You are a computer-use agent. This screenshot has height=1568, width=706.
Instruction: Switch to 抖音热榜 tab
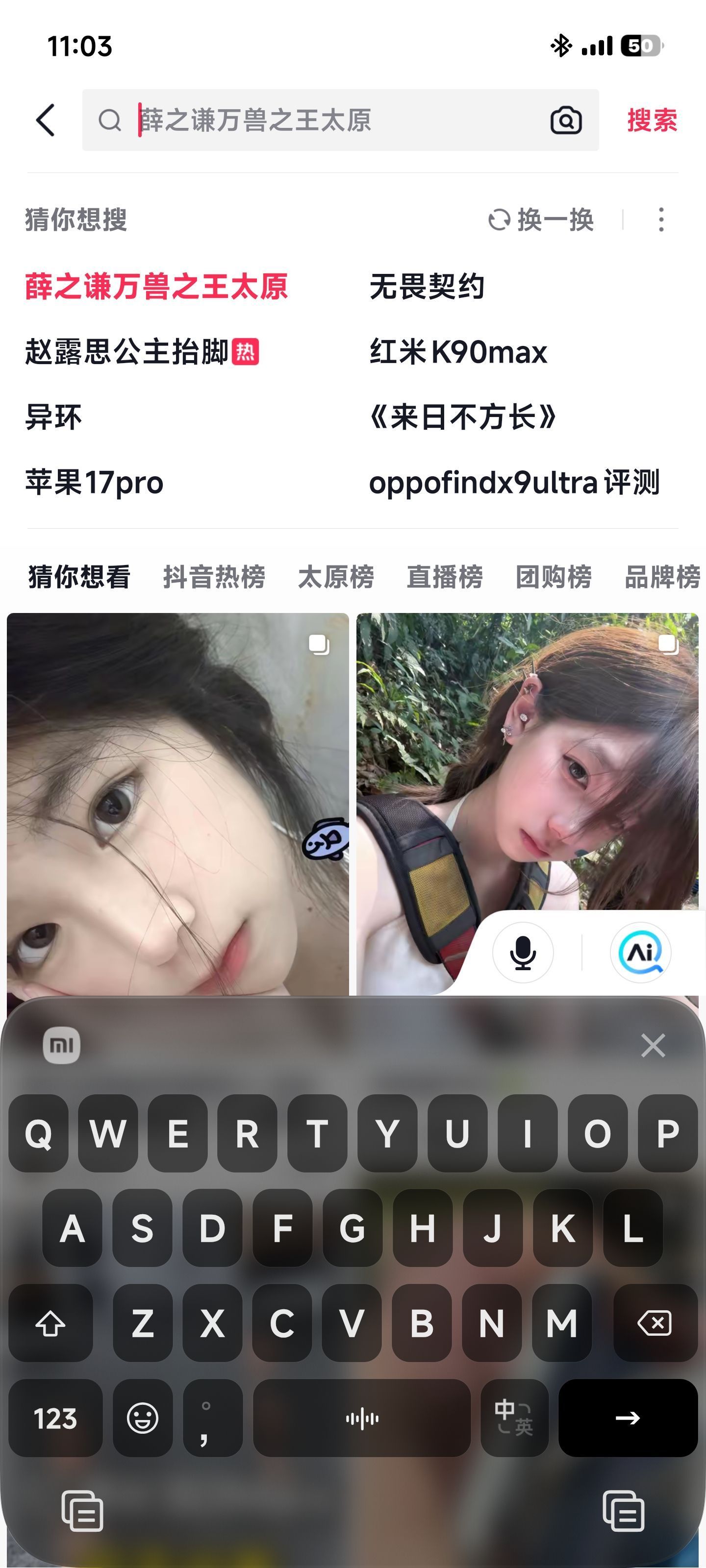click(x=214, y=576)
